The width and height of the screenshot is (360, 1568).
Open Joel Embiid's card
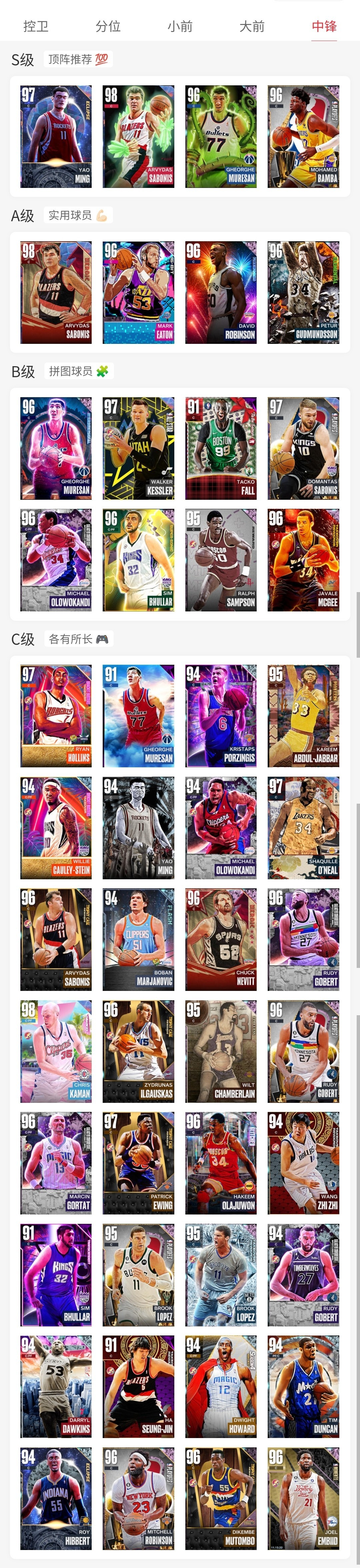pyautogui.click(x=303, y=1499)
